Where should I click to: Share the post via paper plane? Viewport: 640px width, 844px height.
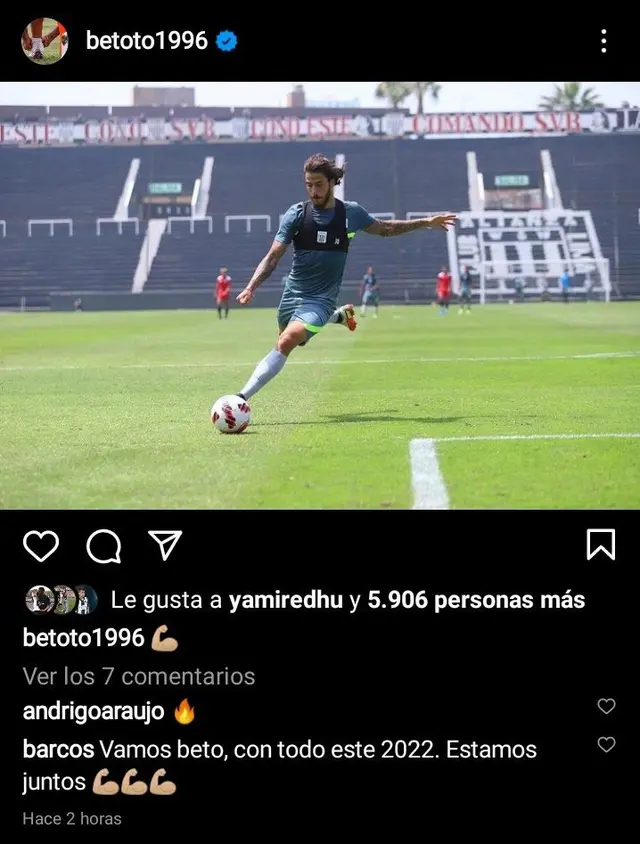click(x=165, y=545)
